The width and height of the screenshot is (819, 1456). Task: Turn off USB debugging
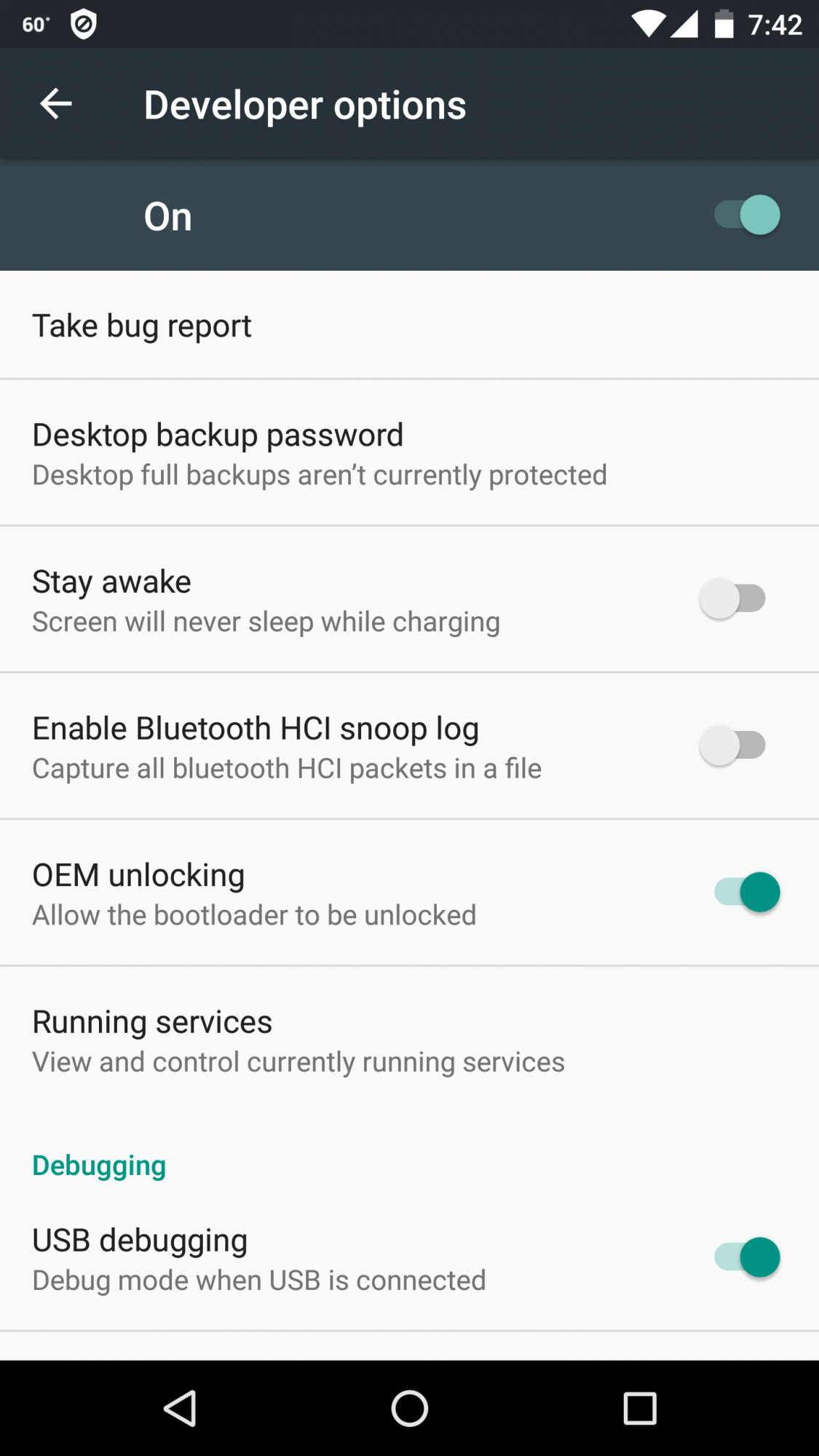click(747, 1257)
